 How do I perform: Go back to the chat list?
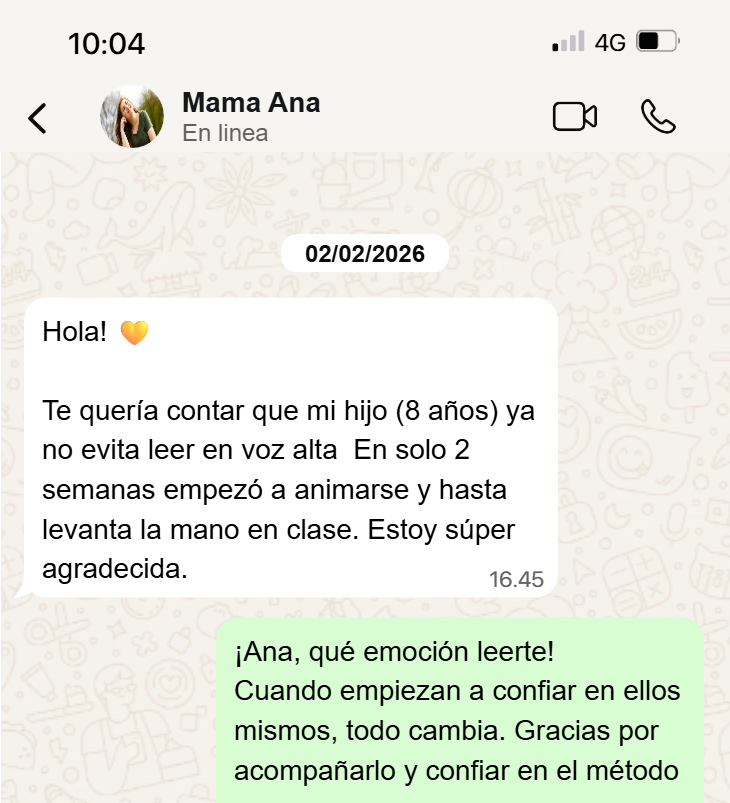37,118
